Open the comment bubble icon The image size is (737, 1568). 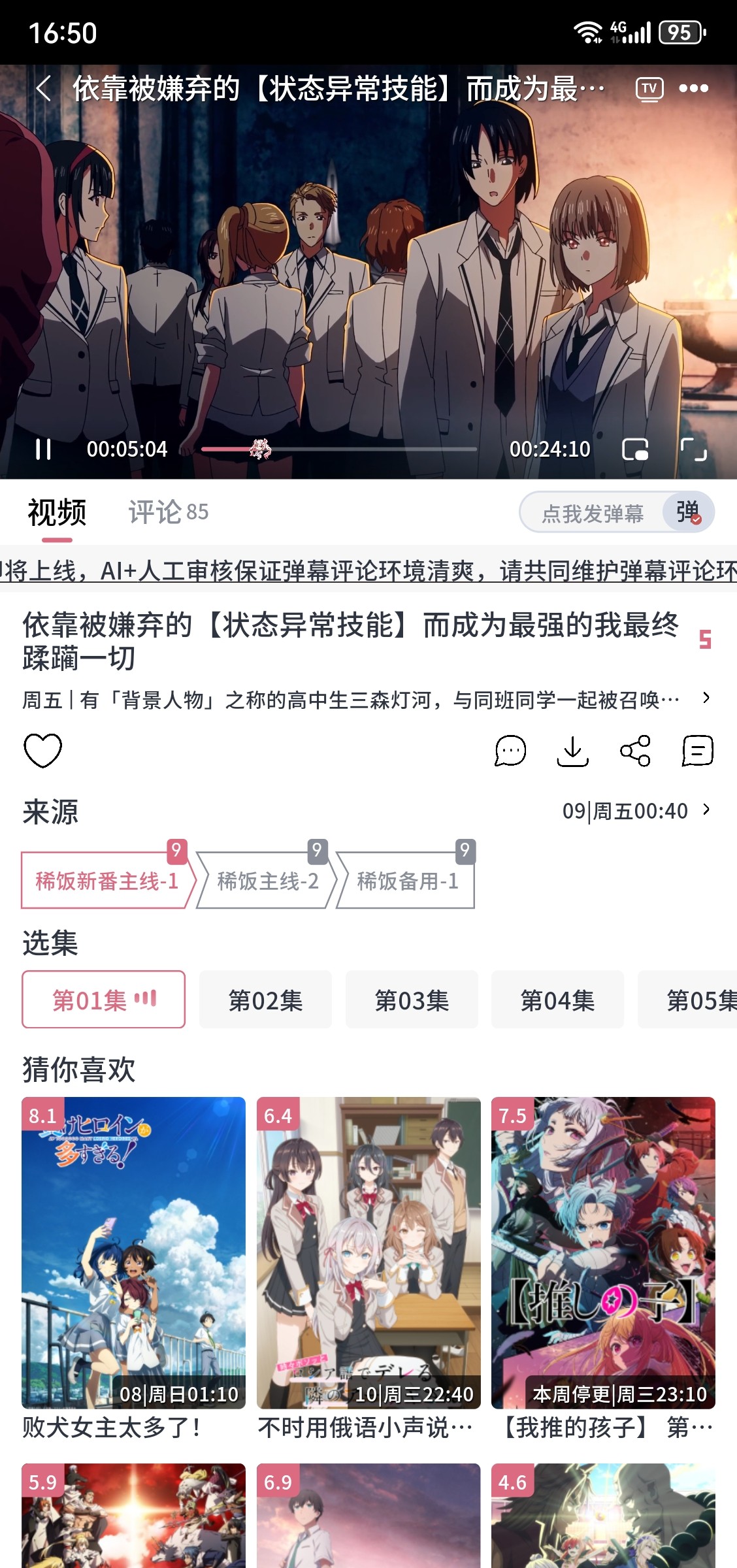(x=510, y=750)
